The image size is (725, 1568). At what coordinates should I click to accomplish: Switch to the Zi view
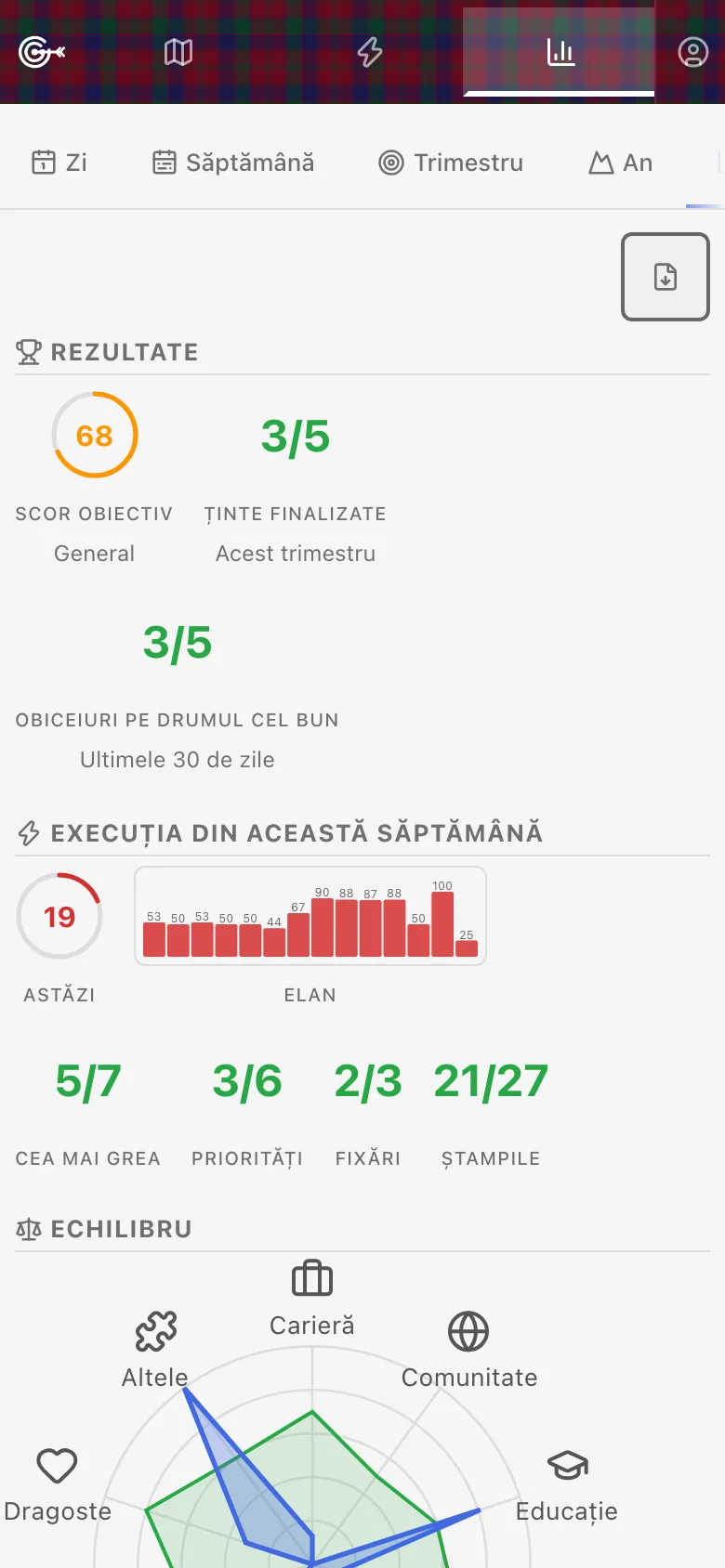coord(59,163)
